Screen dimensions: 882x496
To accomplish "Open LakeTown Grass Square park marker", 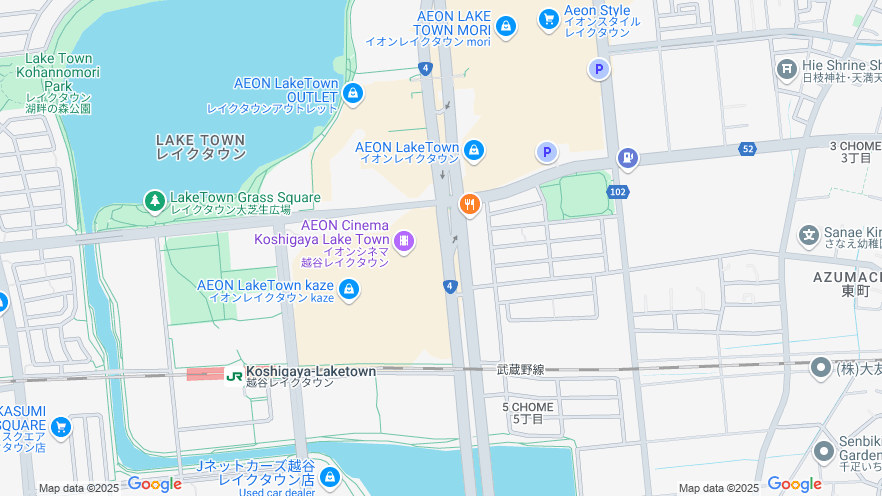I will pyautogui.click(x=154, y=202).
